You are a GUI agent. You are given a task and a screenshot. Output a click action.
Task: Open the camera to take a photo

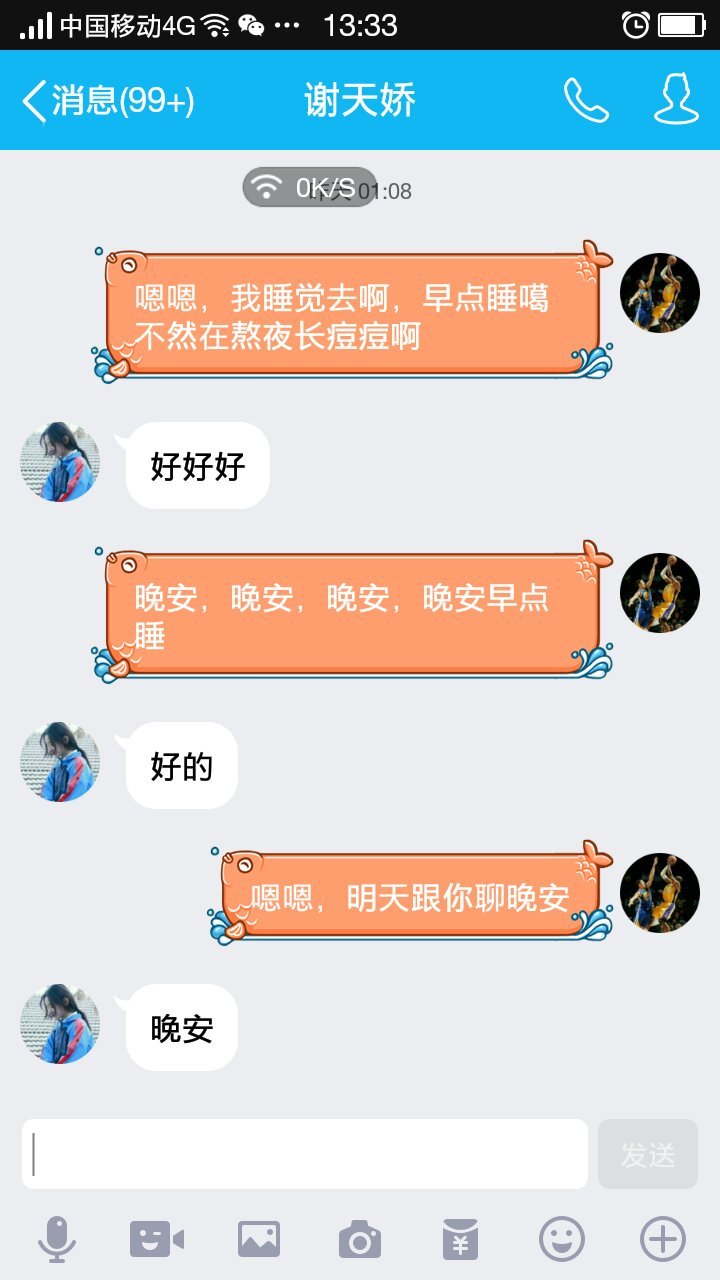(x=360, y=1240)
